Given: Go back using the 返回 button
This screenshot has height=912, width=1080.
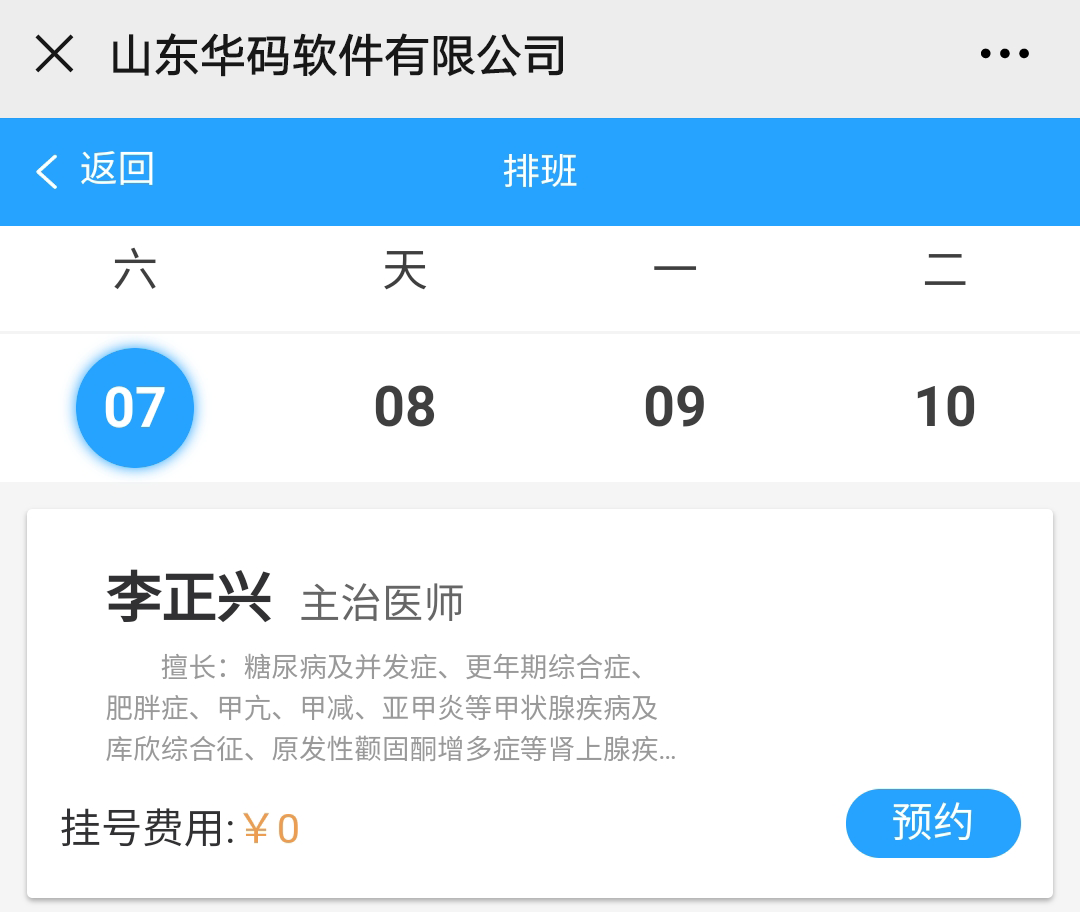Looking at the screenshot, I should coord(95,171).
